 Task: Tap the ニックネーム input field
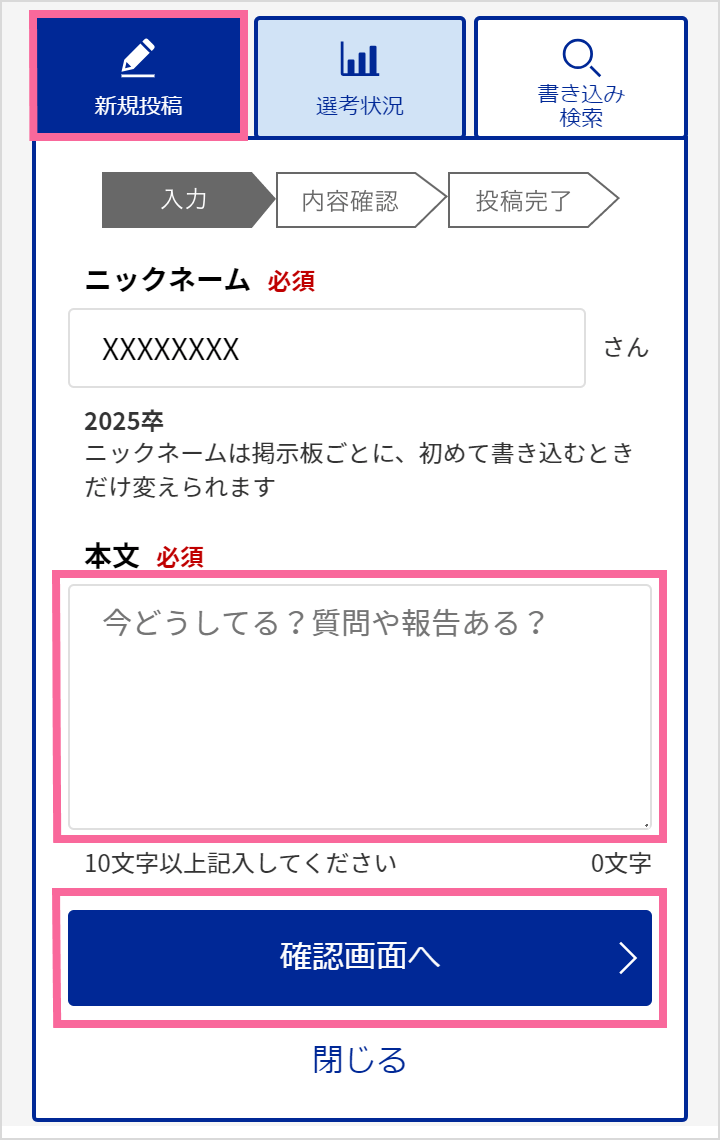(327, 348)
